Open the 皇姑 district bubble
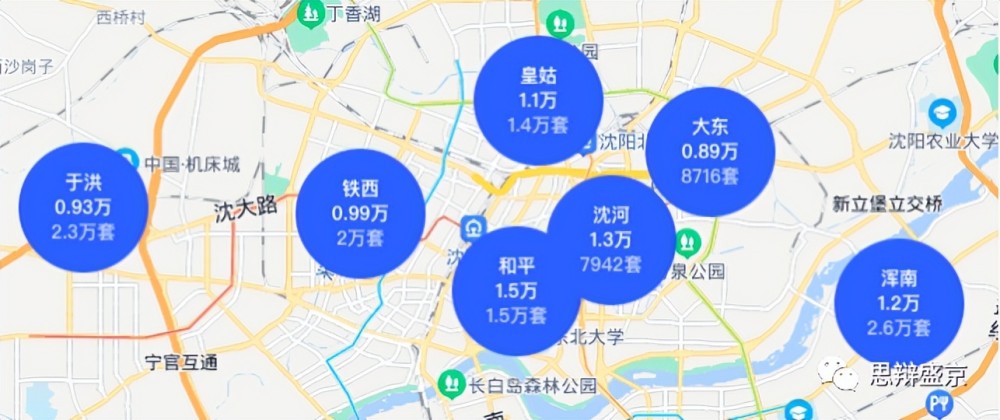1000x420 pixels. coord(539,101)
